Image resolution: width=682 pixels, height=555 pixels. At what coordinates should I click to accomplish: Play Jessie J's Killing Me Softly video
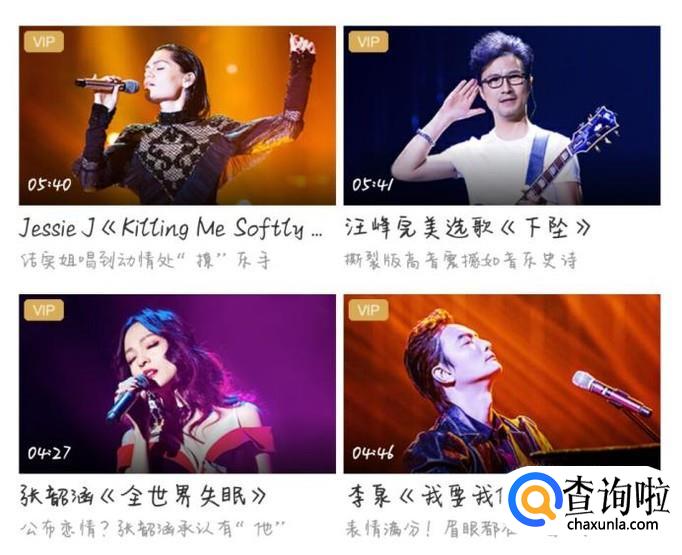tap(177, 115)
